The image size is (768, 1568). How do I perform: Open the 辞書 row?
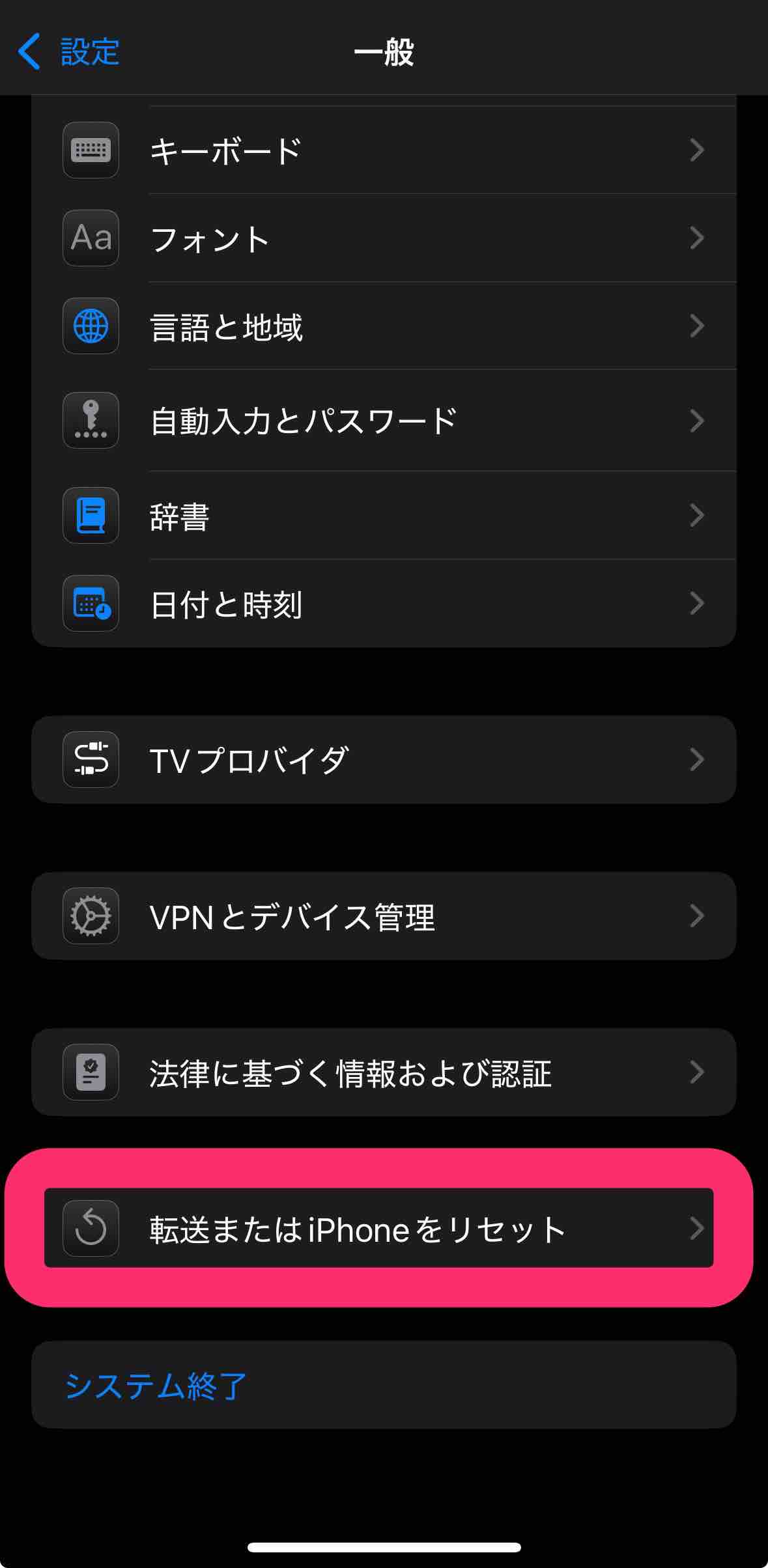tap(384, 515)
